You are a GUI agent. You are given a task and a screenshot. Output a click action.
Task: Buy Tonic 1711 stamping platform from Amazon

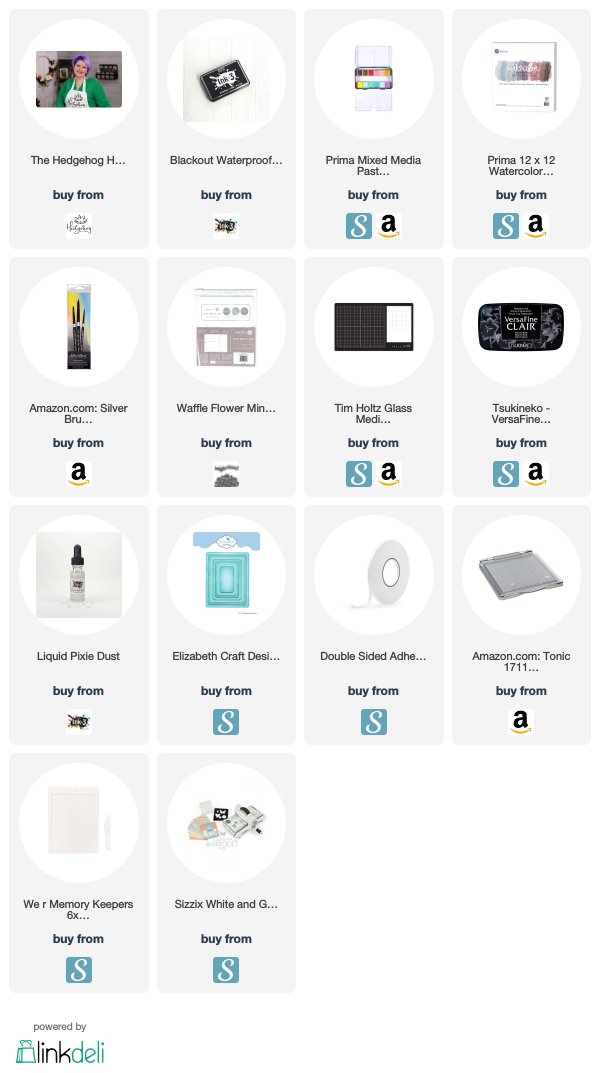[x=521, y=722]
